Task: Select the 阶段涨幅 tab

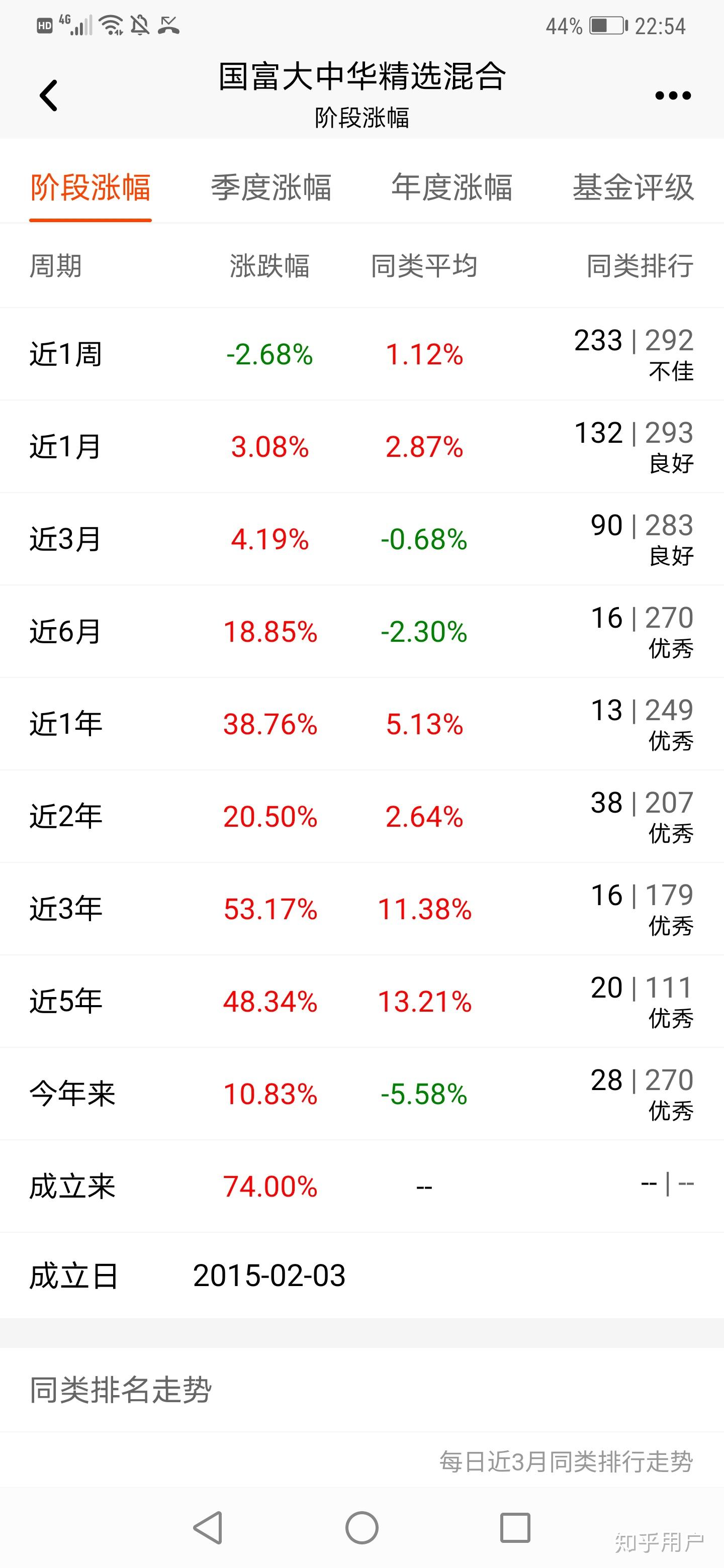Action: (90, 187)
